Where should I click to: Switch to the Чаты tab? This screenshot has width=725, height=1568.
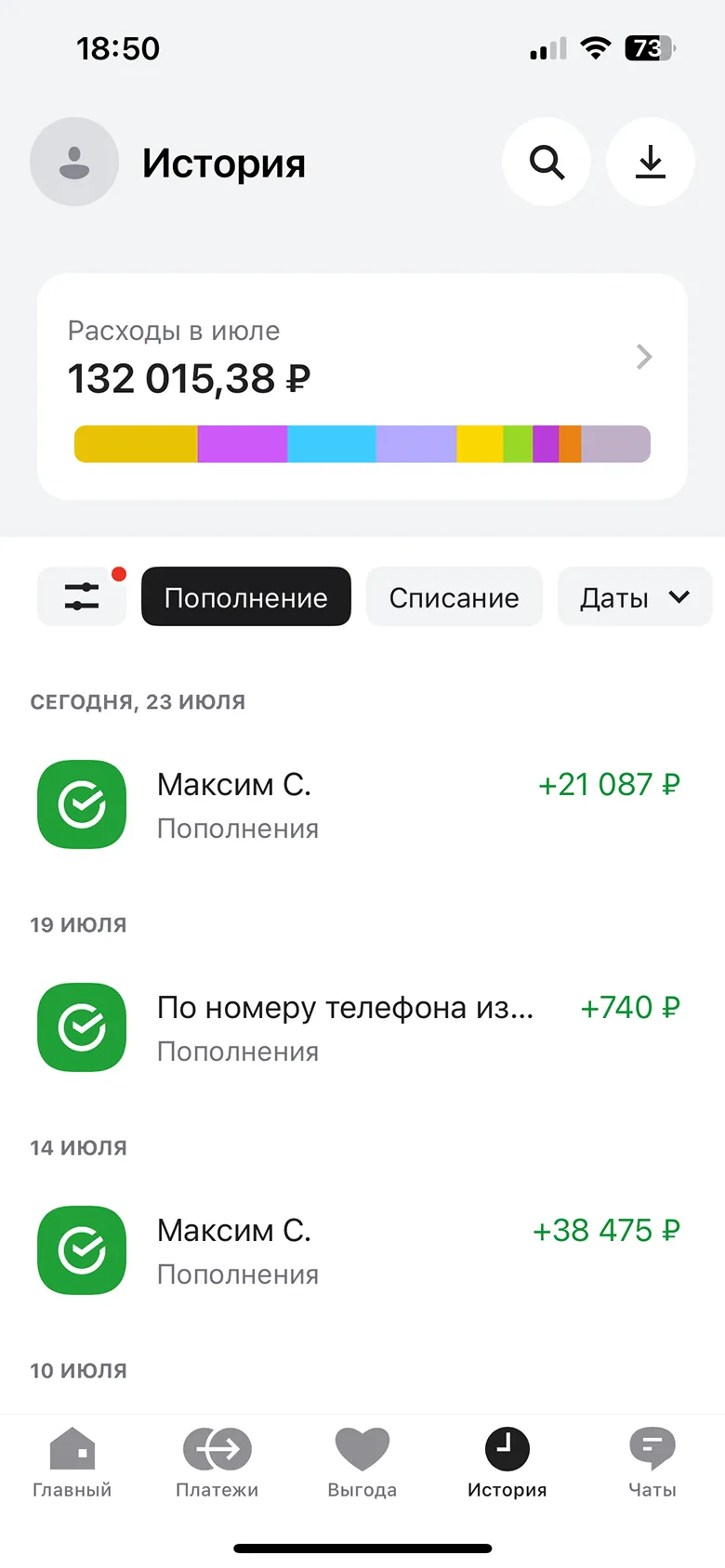[x=652, y=1462]
